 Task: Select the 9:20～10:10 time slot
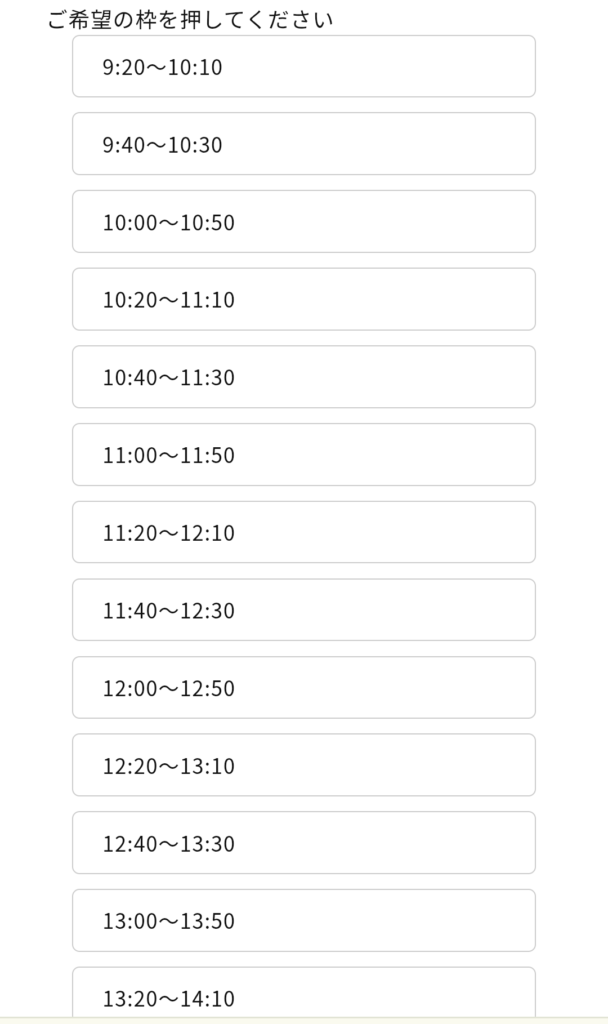(x=304, y=67)
